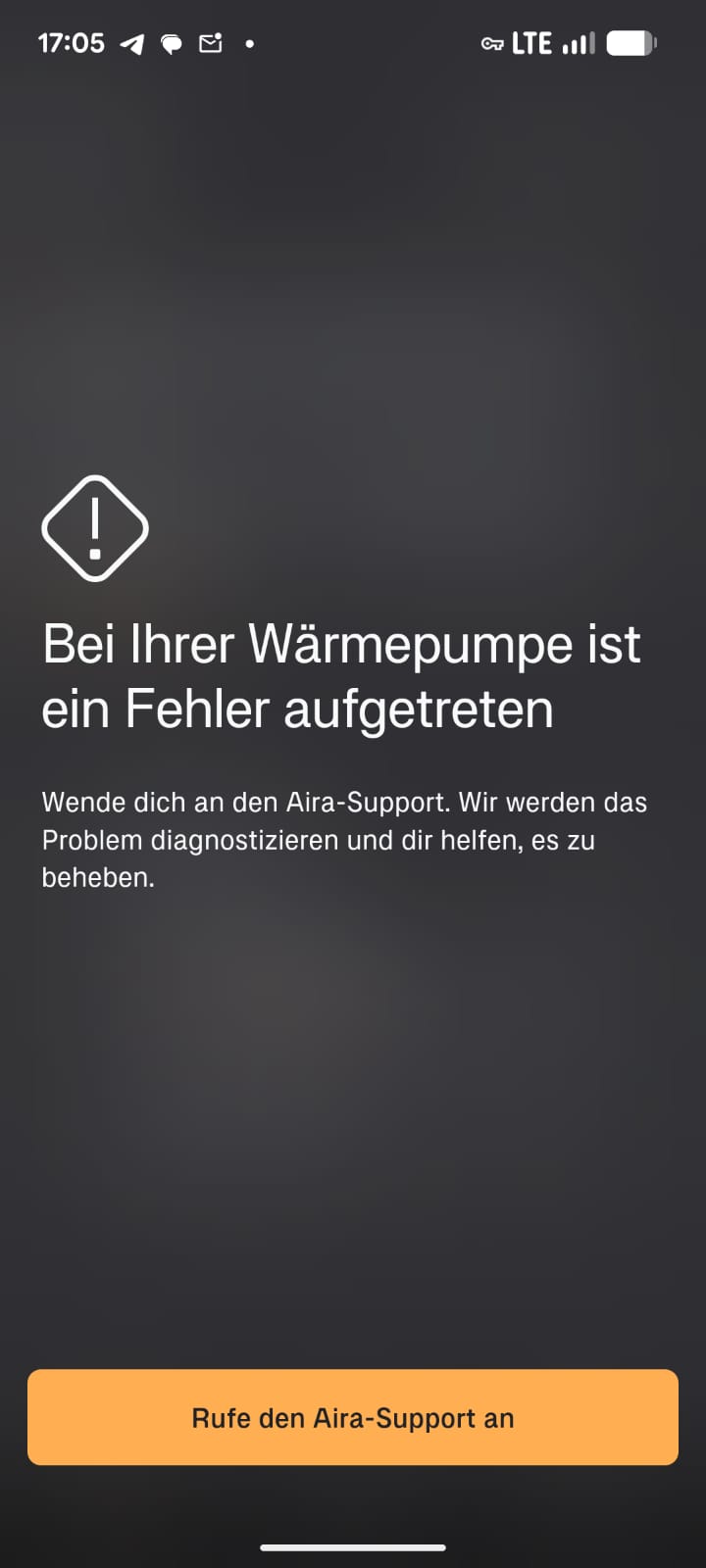Tap the 'Rufe den Aira-Support an' button
Screen dimensions: 706x1568
[353, 1417]
